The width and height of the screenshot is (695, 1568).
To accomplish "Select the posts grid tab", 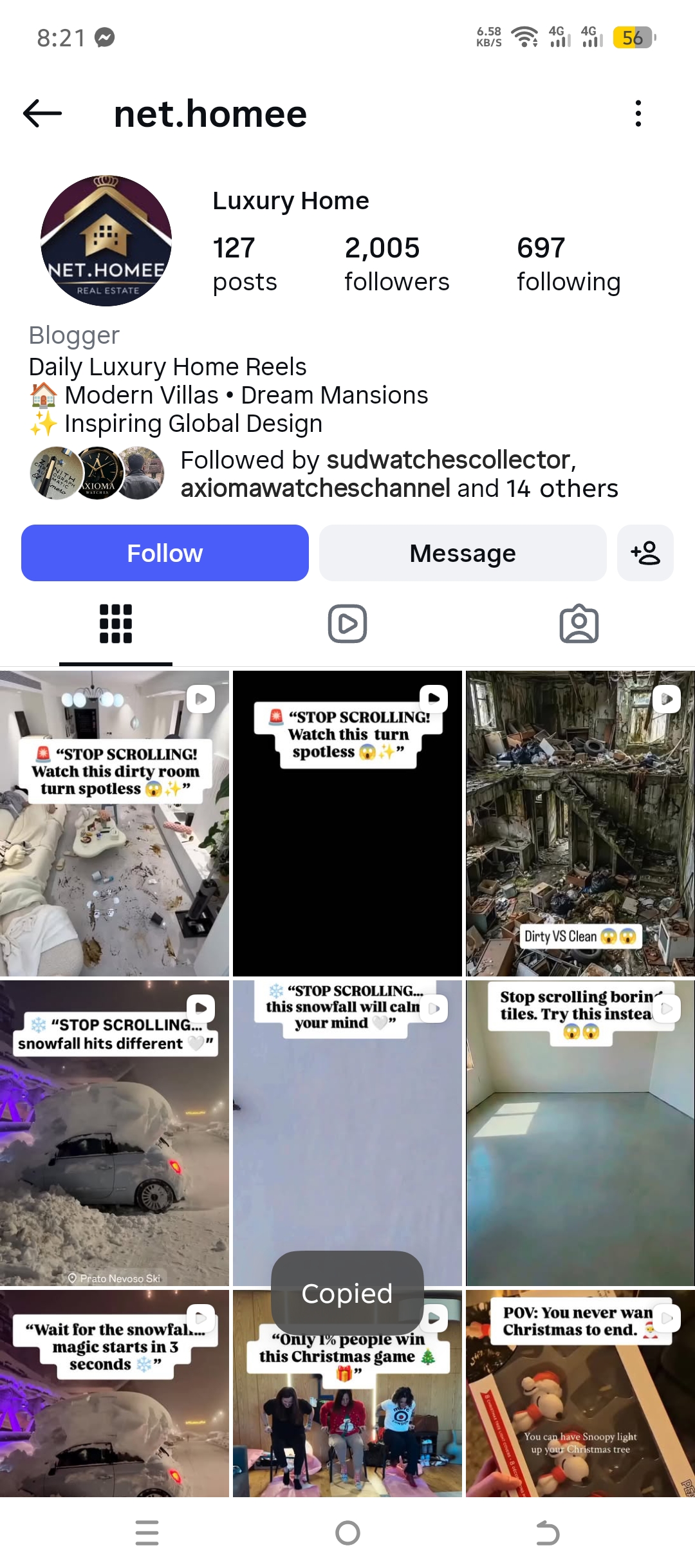I will point(116,624).
